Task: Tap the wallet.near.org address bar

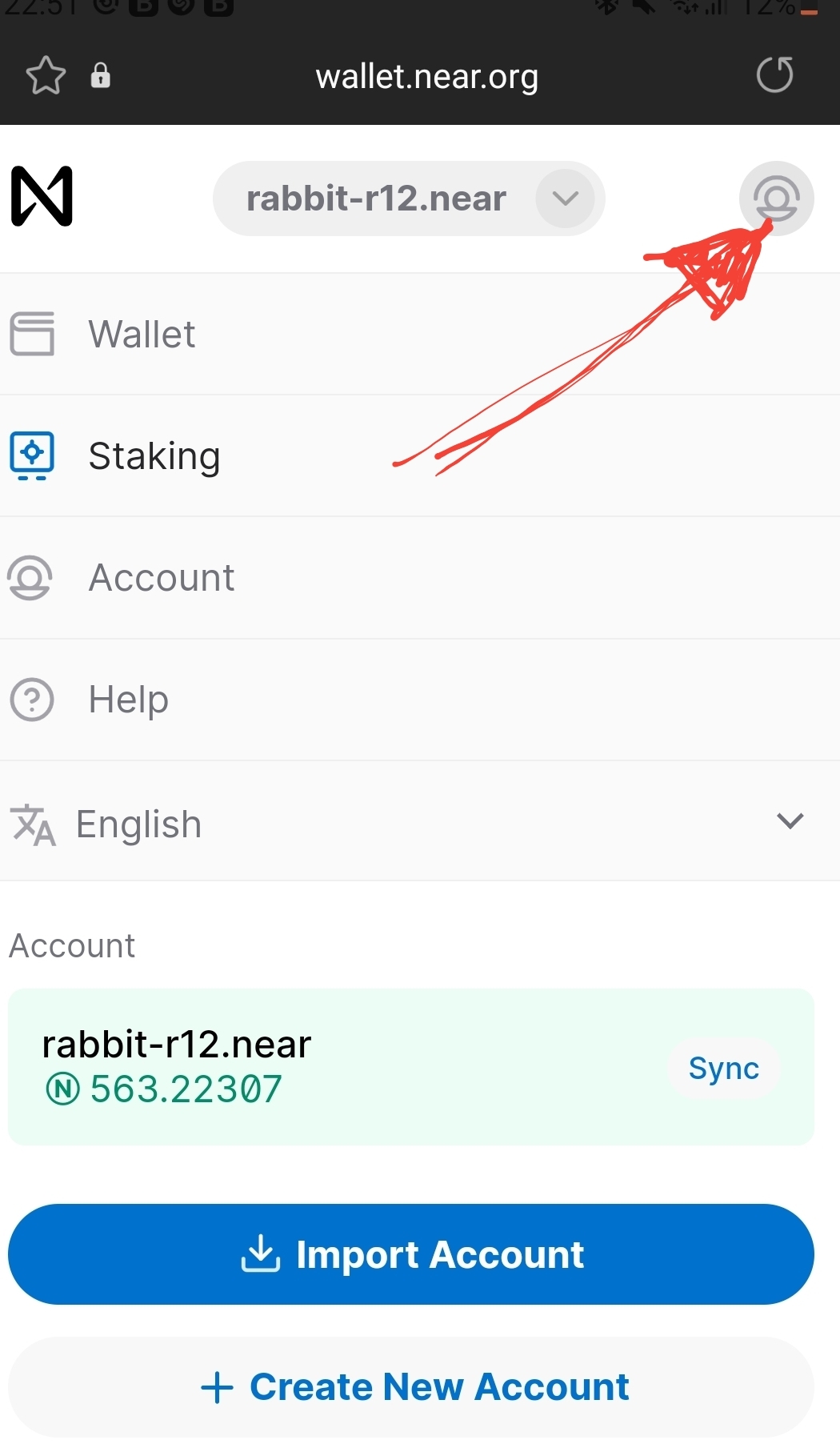Action: 426,77
